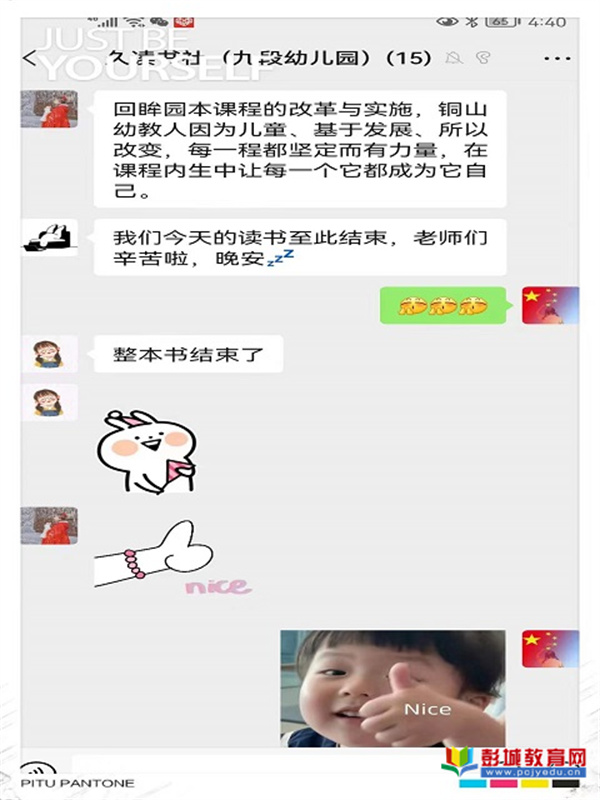Open the Nice thumbs-up child image
Screen dimensions: 600x800
pyautogui.click(x=392, y=688)
